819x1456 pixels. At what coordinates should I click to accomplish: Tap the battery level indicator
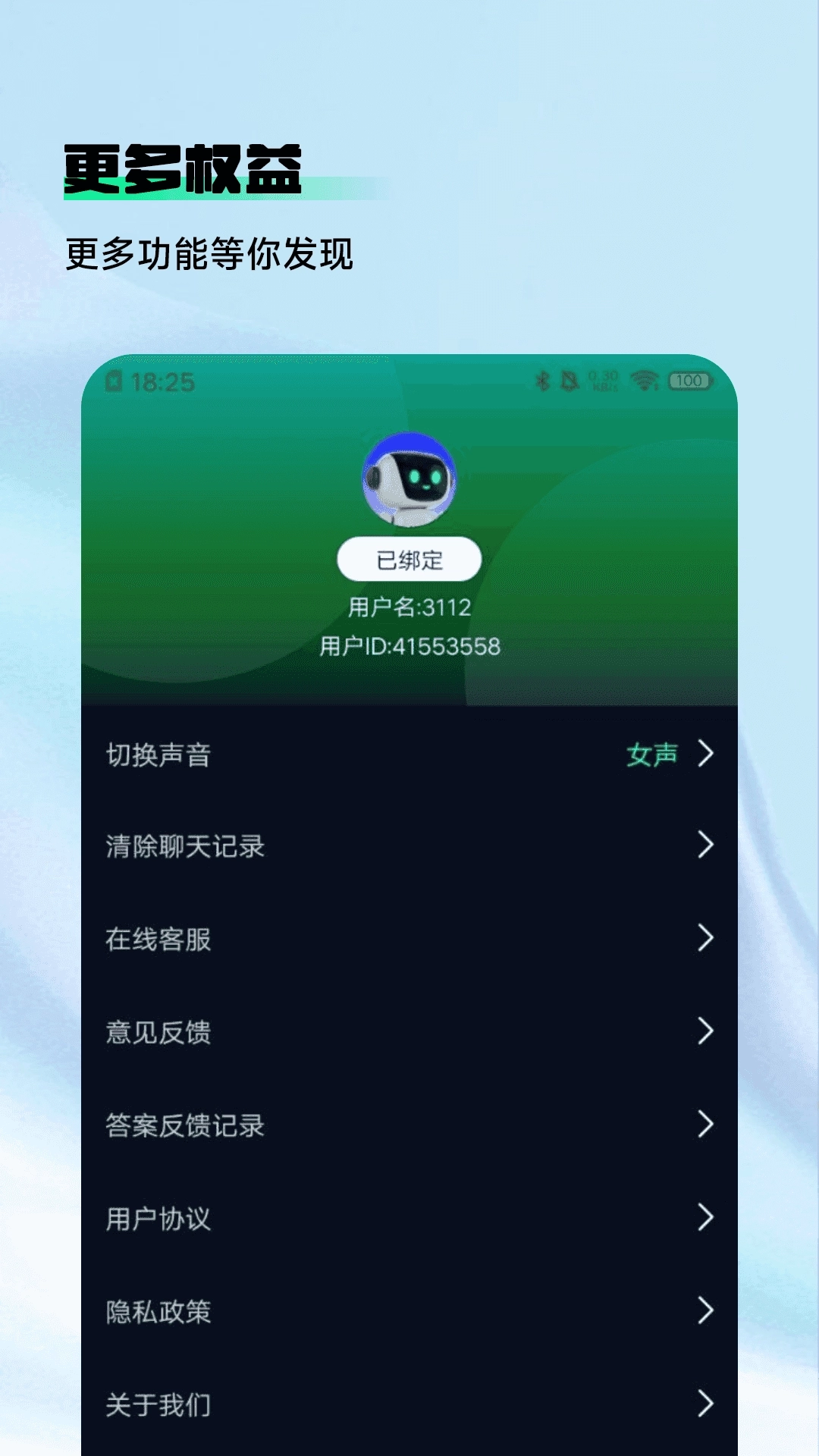(x=689, y=381)
